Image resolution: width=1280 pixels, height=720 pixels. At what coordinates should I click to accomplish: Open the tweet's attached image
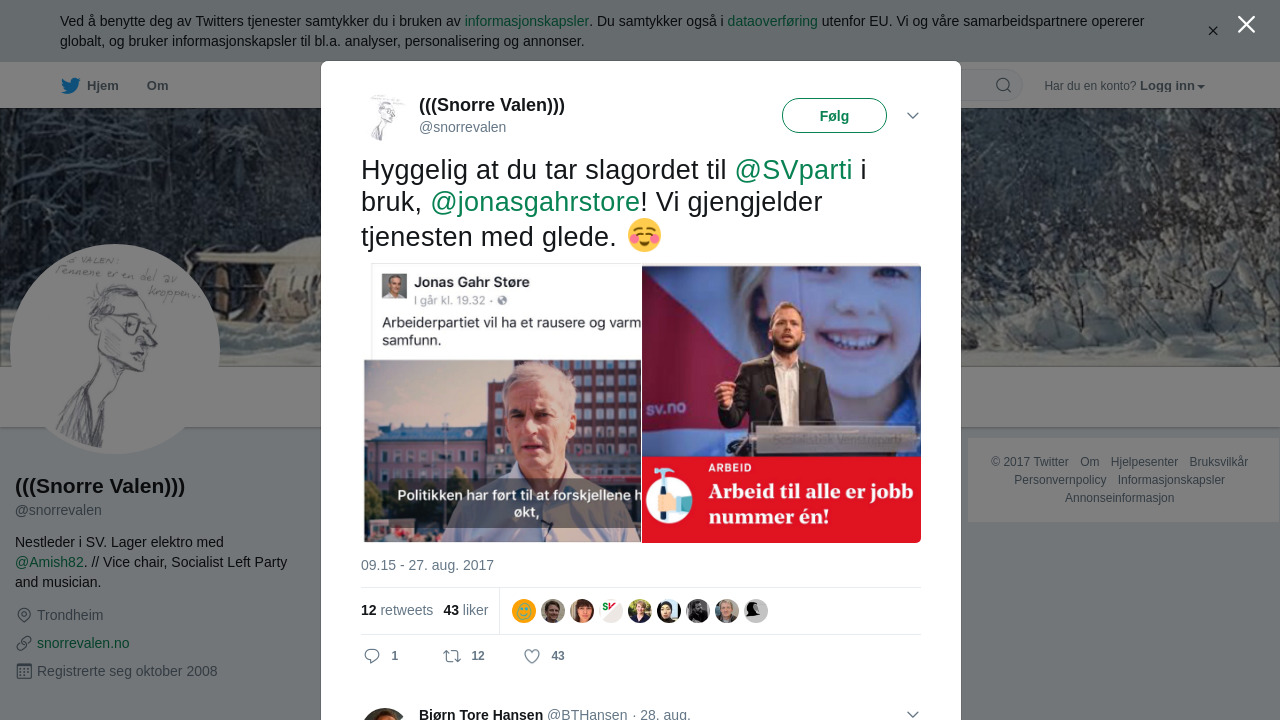tap(641, 403)
